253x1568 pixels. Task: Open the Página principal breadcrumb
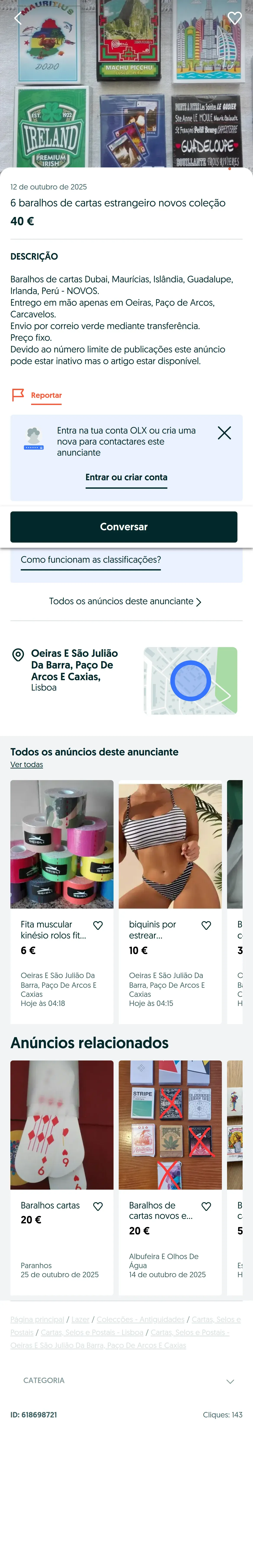[37, 1320]
